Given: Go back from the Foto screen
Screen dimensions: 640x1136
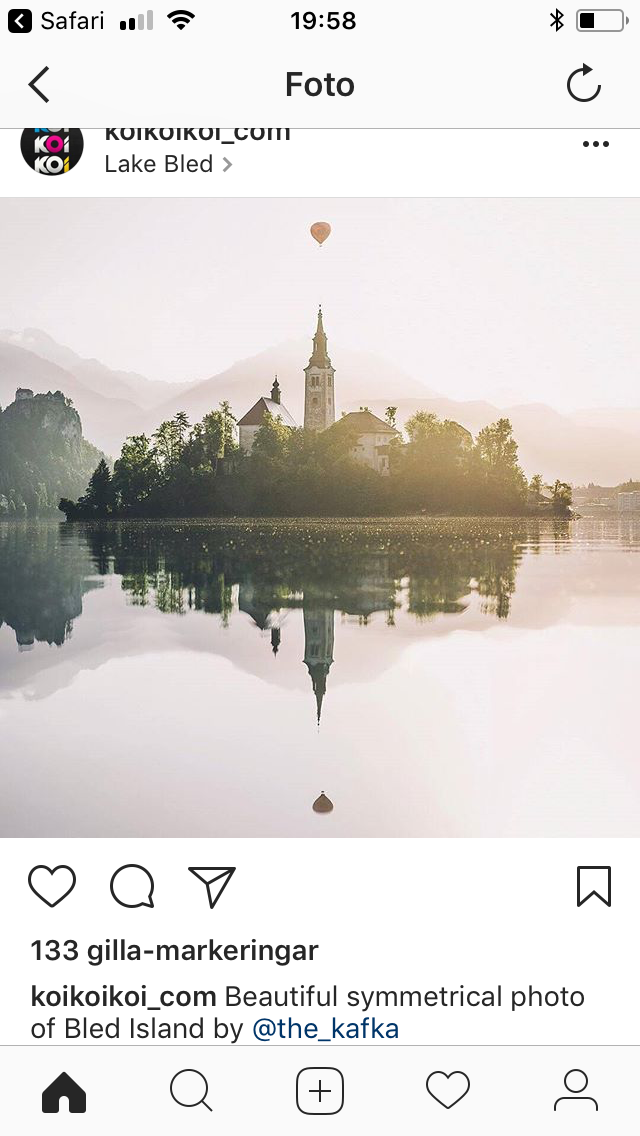Looking at the screenshot, I should 39,85.
